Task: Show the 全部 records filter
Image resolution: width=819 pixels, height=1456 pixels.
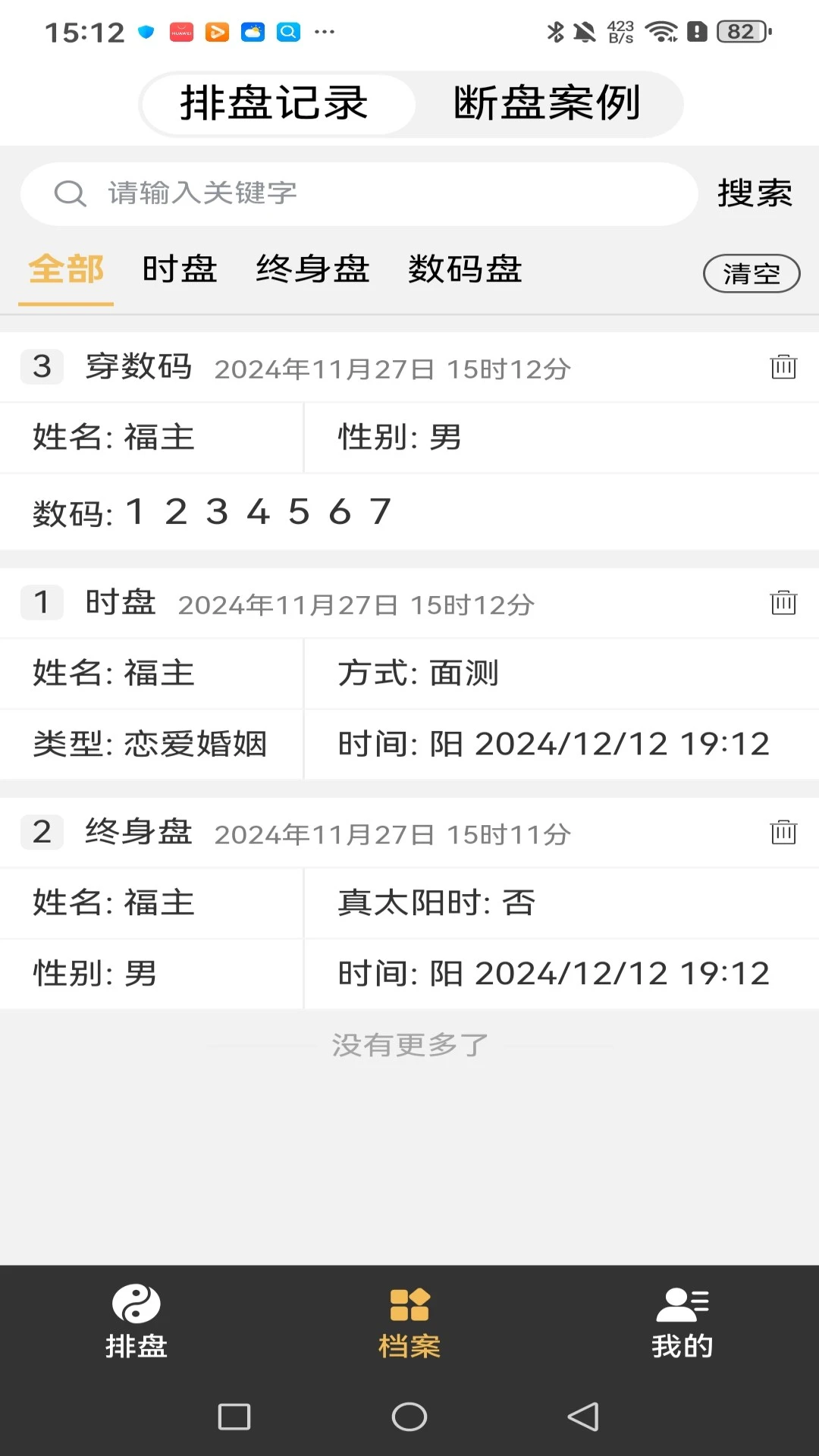Action: click(x=66, y=270)
